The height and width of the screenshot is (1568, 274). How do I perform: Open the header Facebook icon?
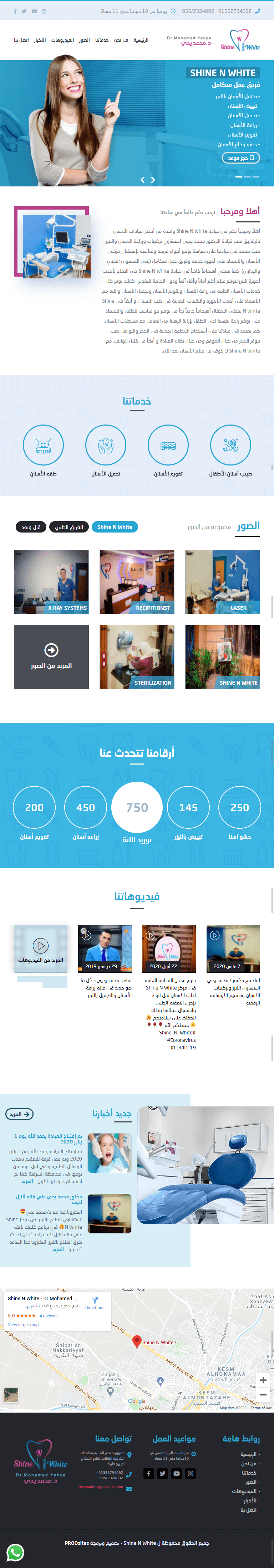coord(15,11)
